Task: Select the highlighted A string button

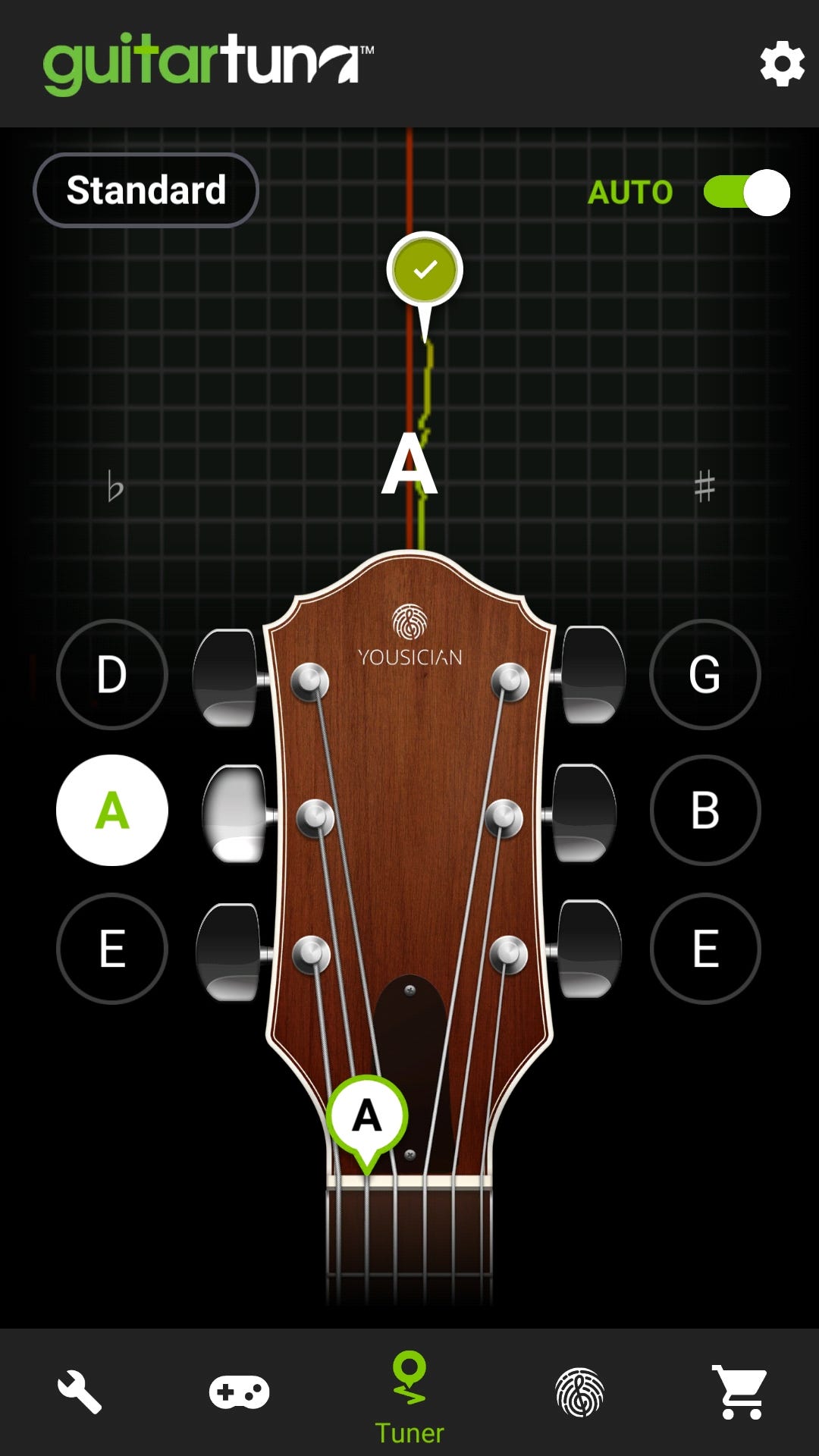Action: tap(112, 810)
